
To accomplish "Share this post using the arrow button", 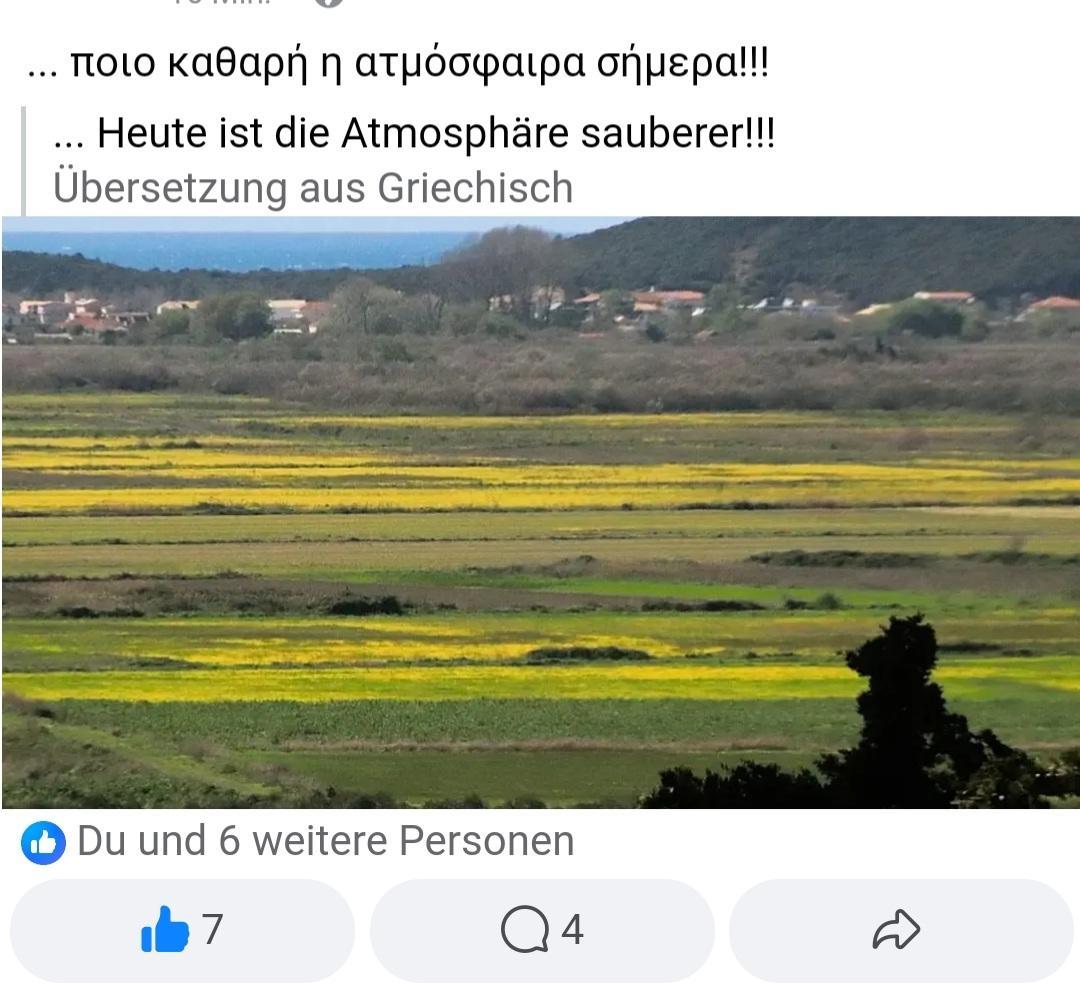I will click(897, 930).
